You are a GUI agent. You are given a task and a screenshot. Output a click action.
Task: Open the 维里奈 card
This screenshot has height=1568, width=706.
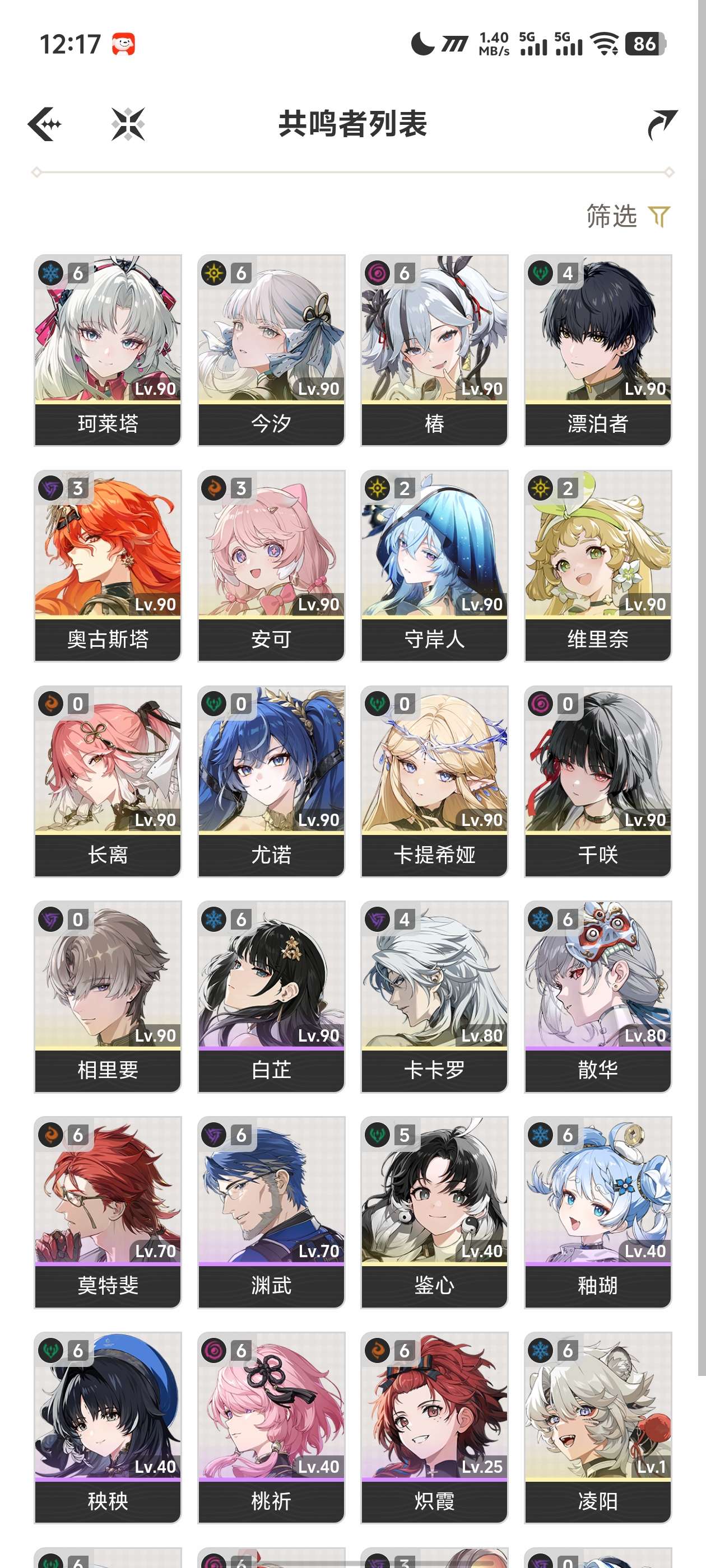coord(597,566)
